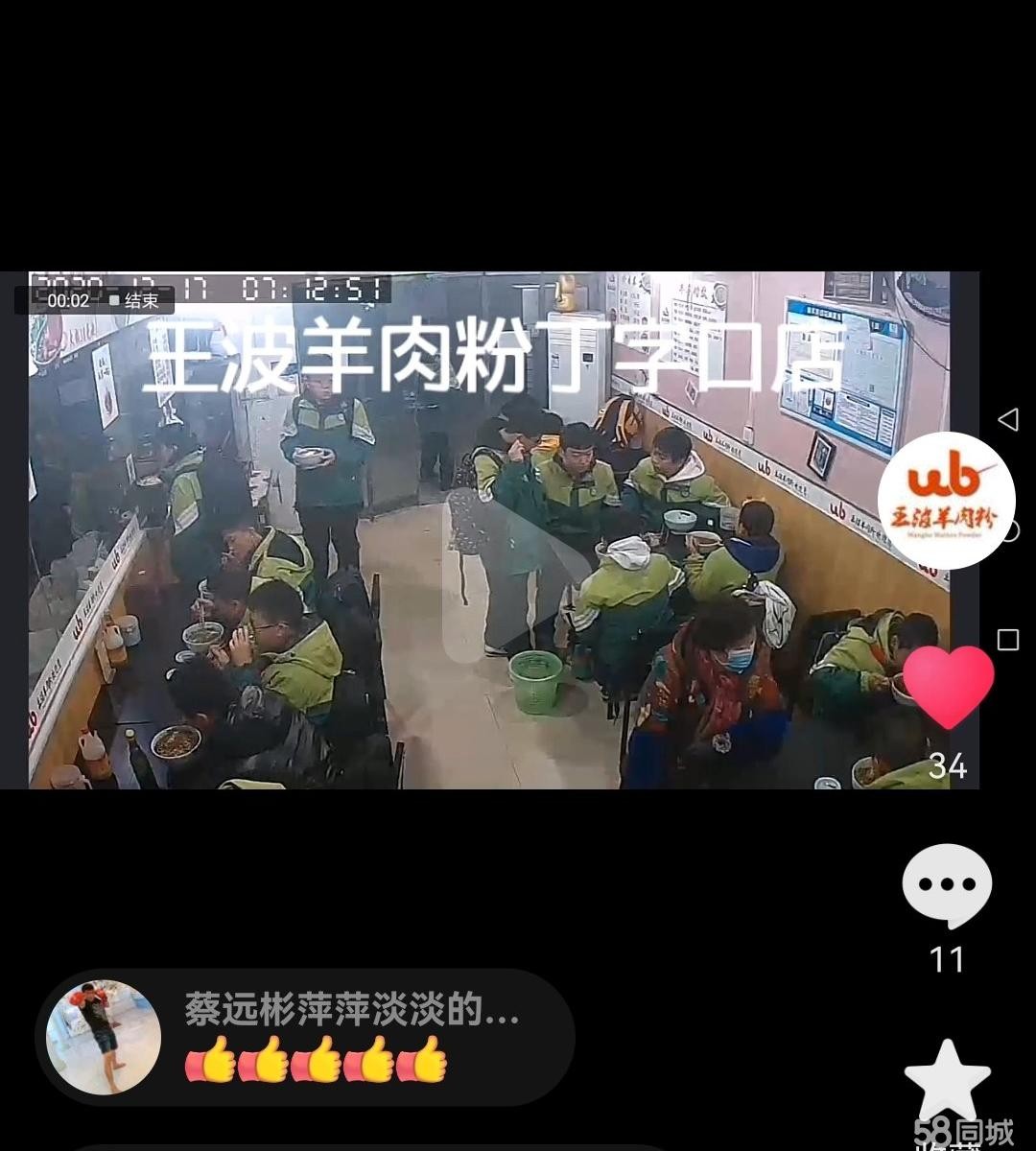Open recent apps with the square button

[x=1007, y=640]
